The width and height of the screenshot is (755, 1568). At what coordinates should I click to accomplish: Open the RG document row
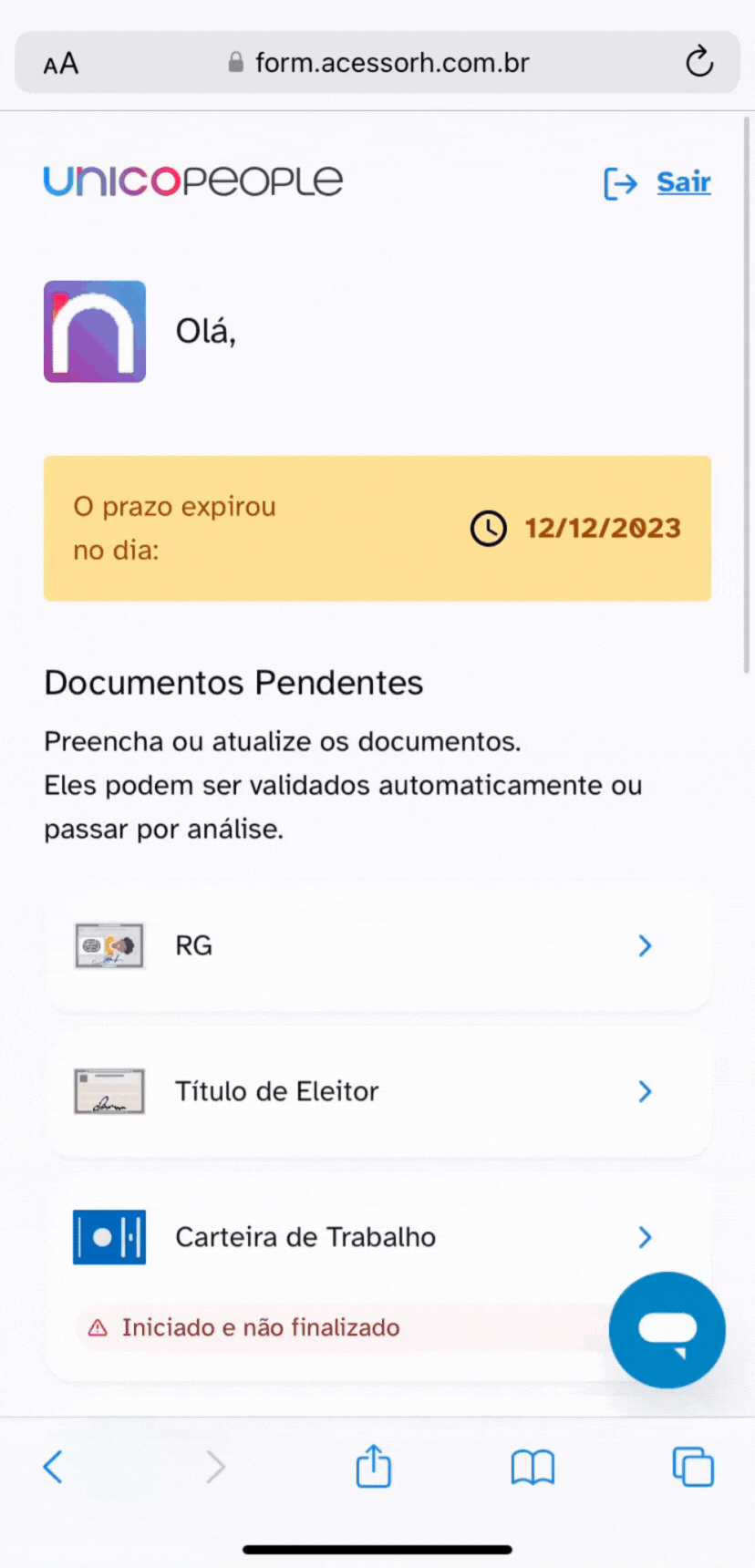pos(377,945)
